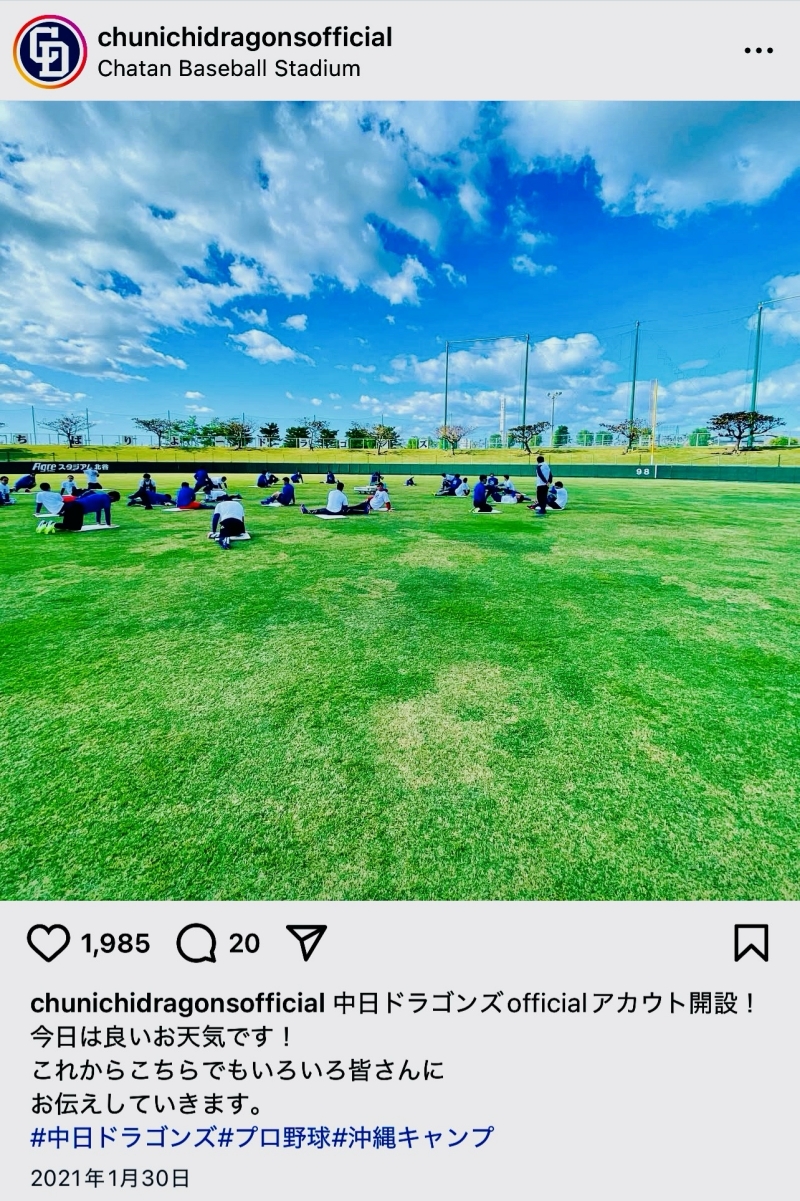
Task: Open the #沖縄キャンプ hashtag
Action: [413, 1137]
